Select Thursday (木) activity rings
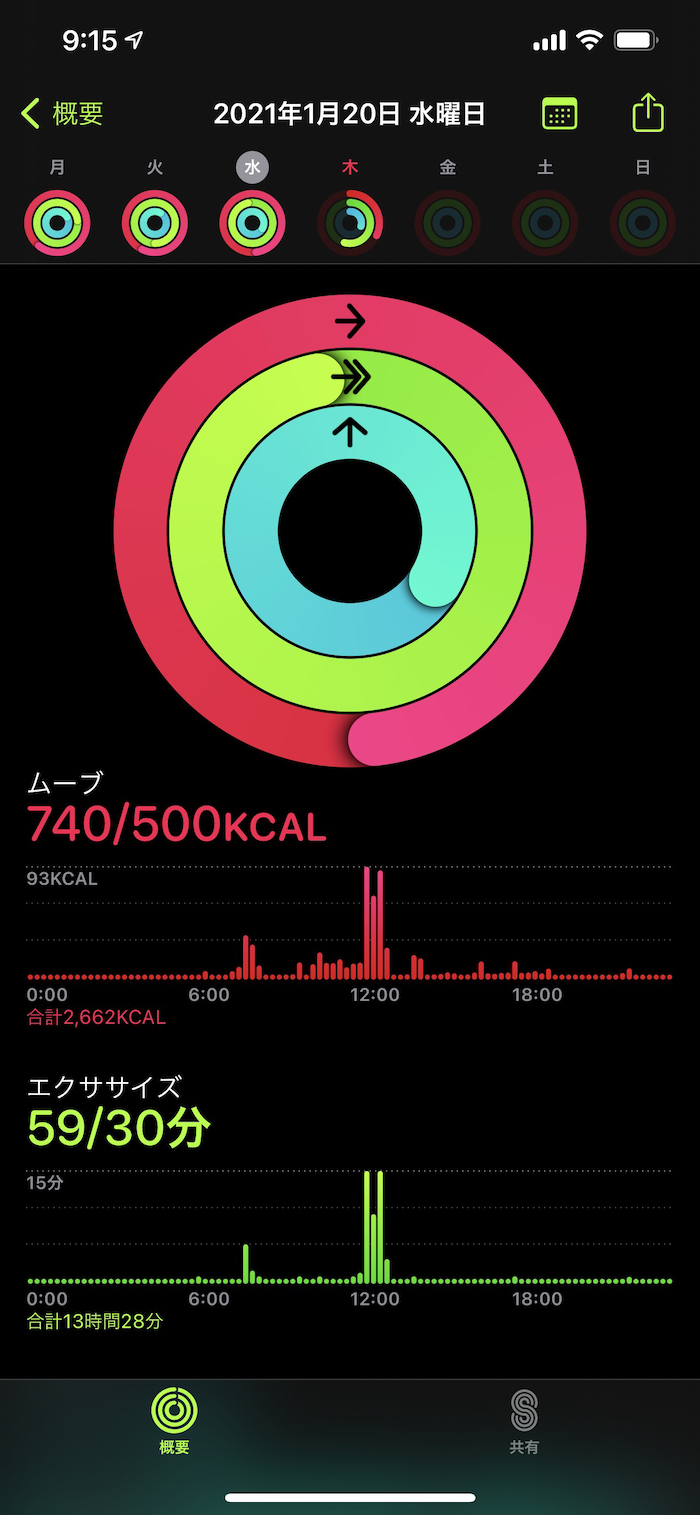Viewport: 700px width, 1515px height. pos(350,222)
